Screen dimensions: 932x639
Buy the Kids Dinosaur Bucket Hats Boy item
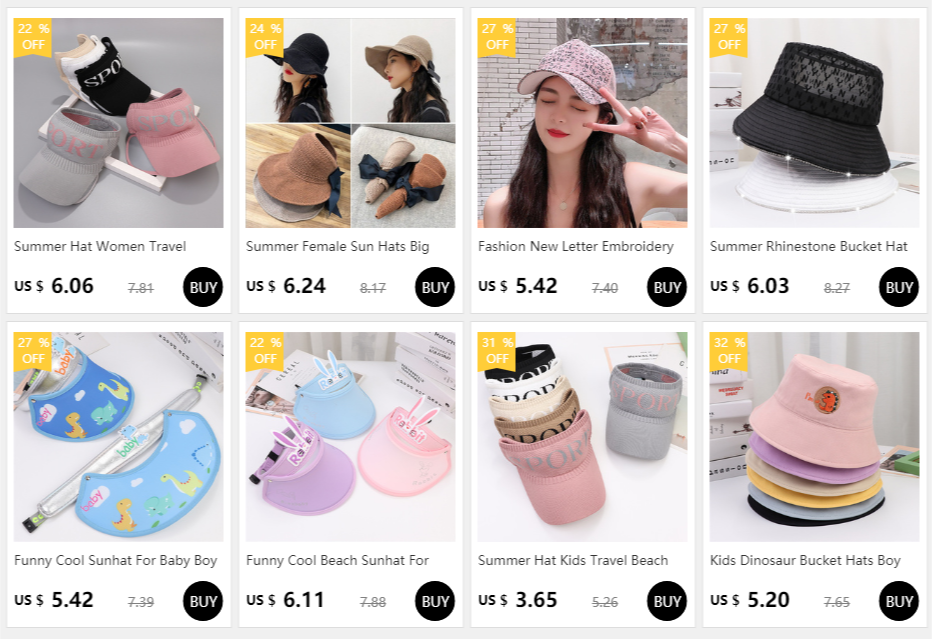coord(898,601)
